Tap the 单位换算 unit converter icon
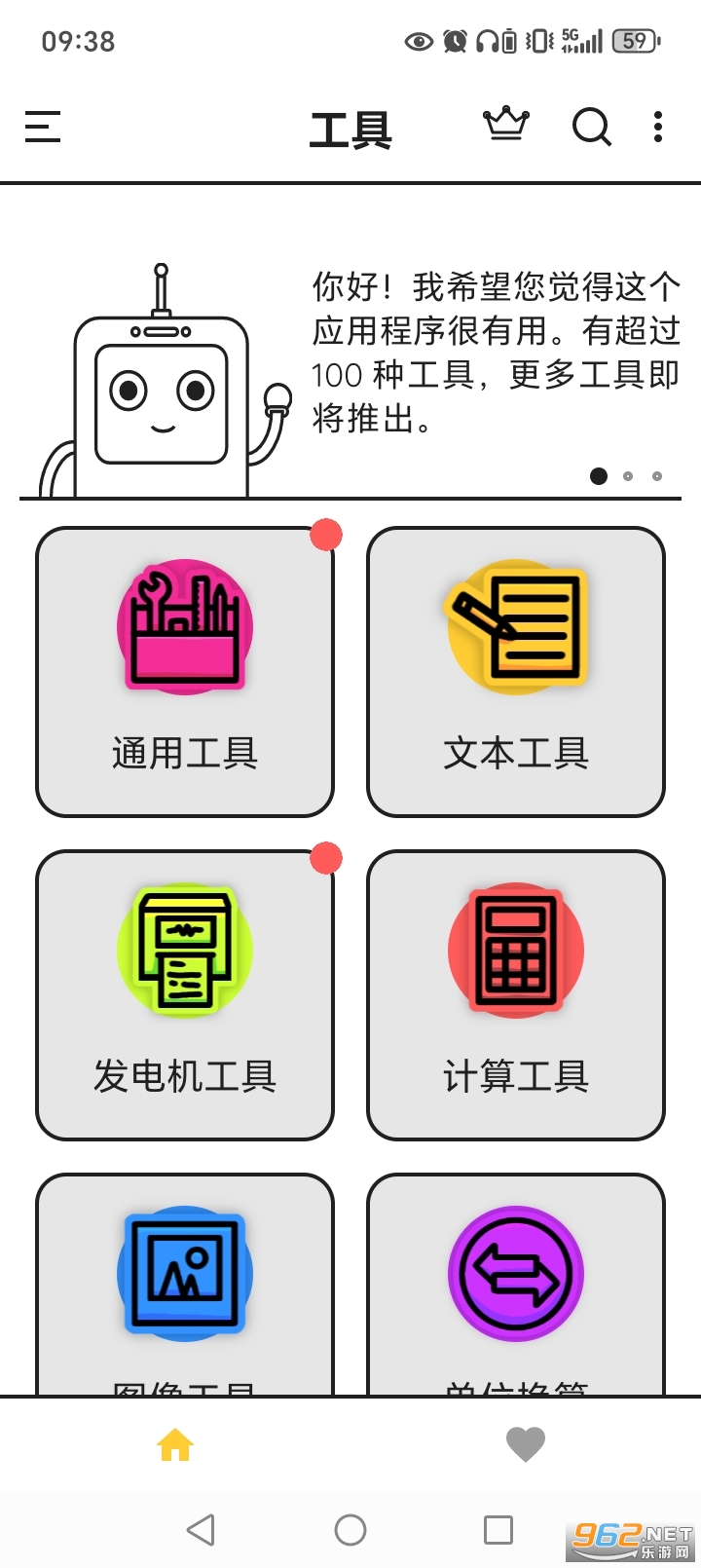Screen dimensions: 701x1568 click(515, 1276)
